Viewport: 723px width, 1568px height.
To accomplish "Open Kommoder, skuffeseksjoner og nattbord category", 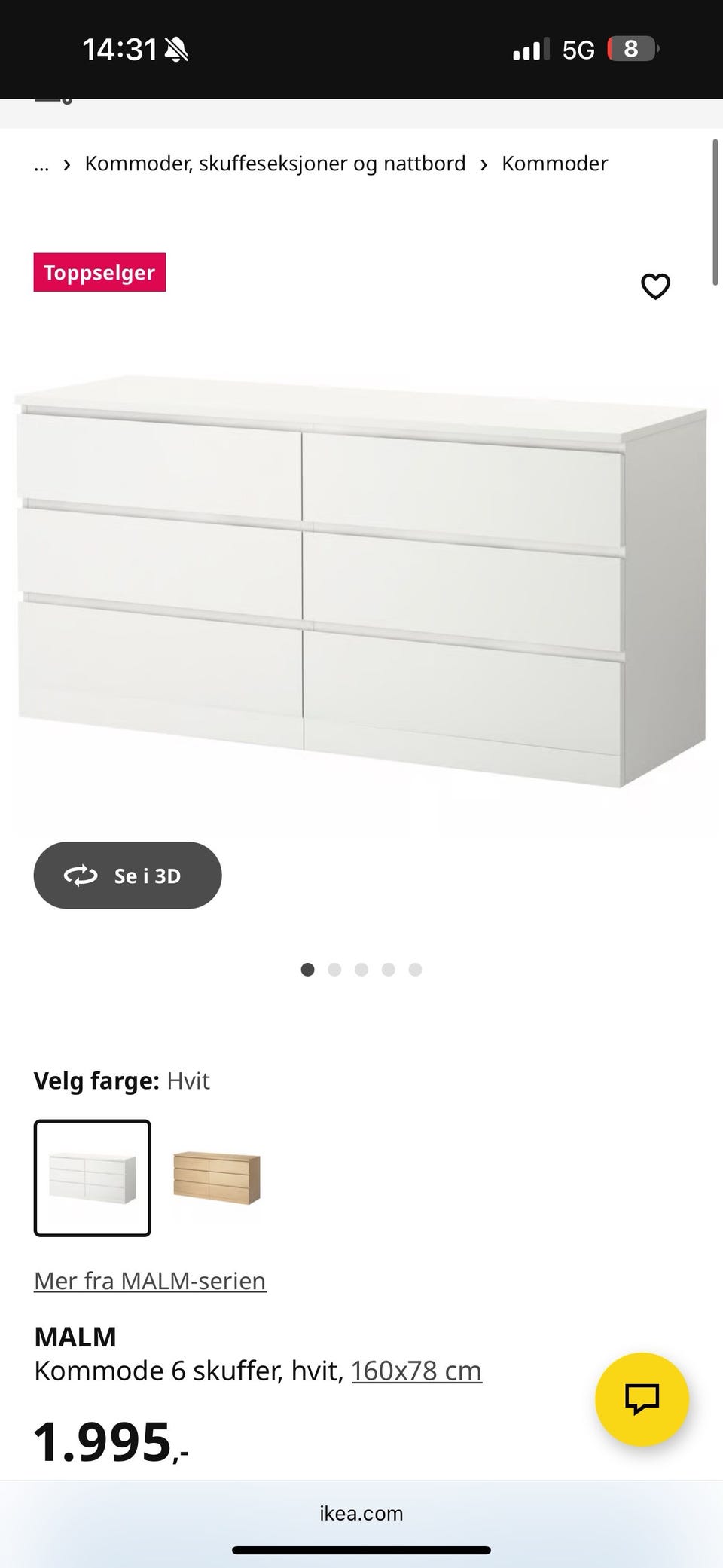I will pyautogui.click(x=276, y=164).
